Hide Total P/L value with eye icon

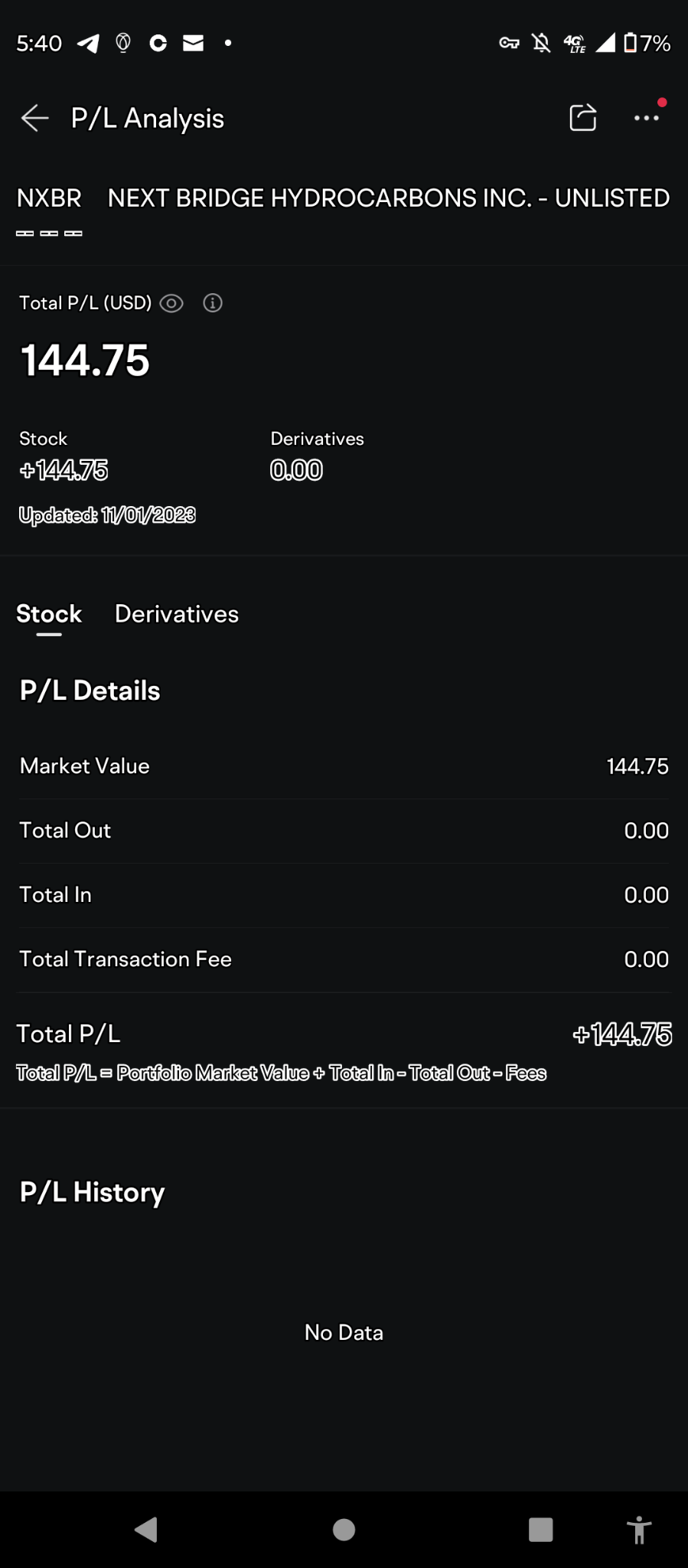click(171, 303)
